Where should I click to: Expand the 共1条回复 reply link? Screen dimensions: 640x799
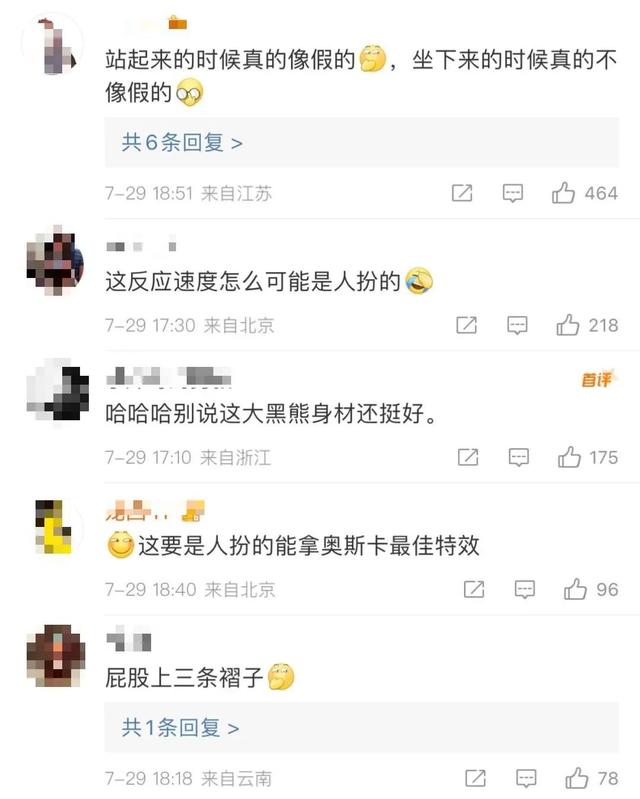182,728
